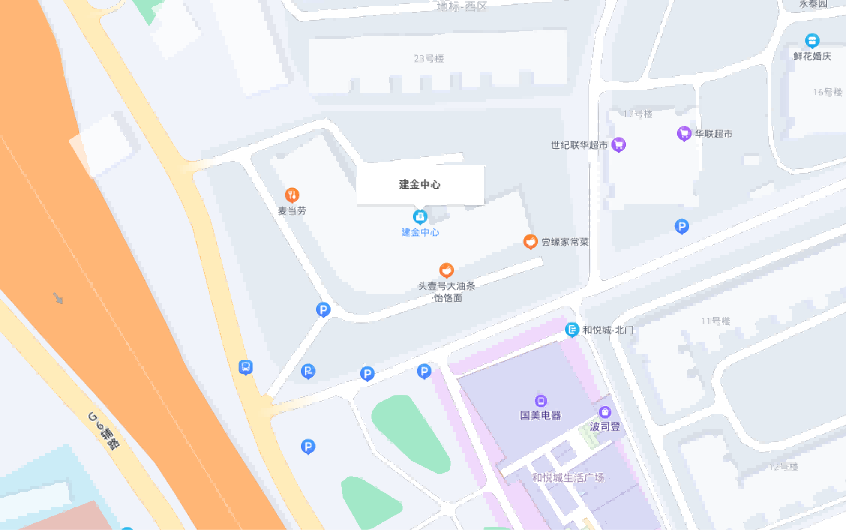Tap the 鲜花婚庆 marker
The width and height of the screenshot is (846, 530).
point(812,41)
